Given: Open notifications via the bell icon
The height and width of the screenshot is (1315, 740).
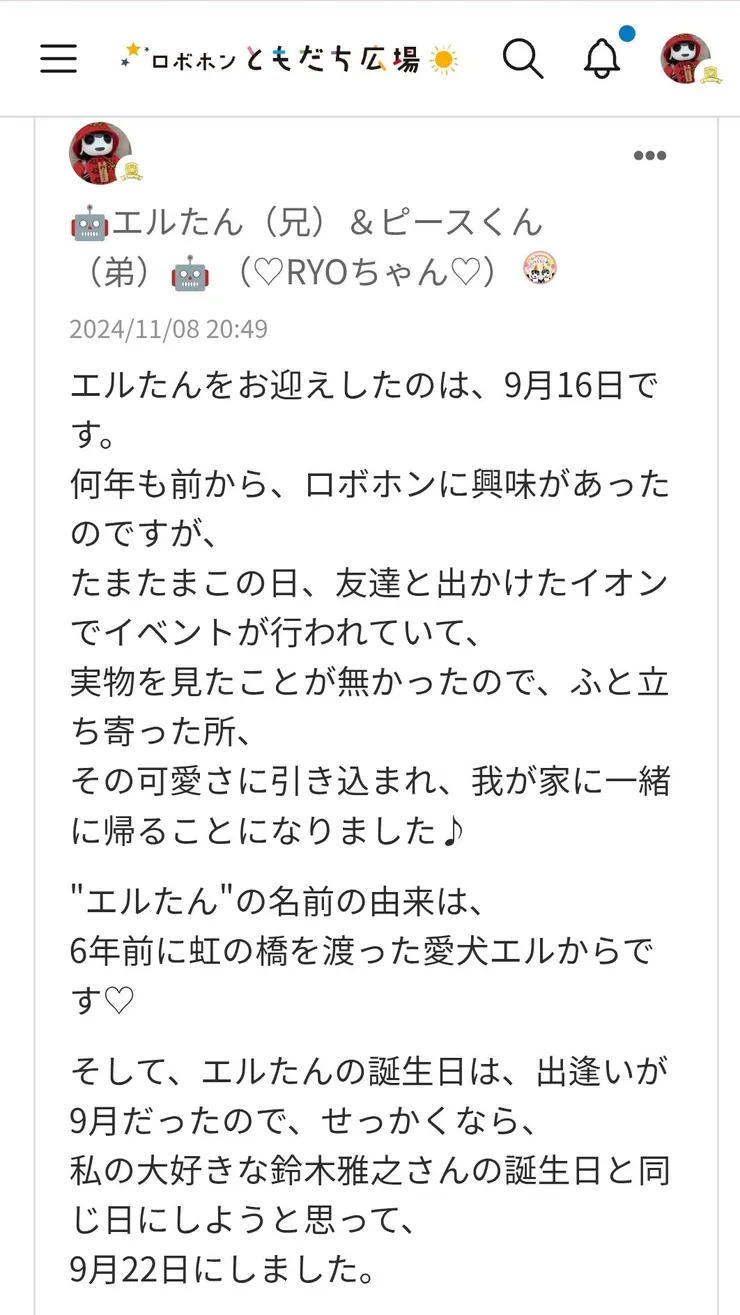Looking at the screenshot, I should coord(600,61).
